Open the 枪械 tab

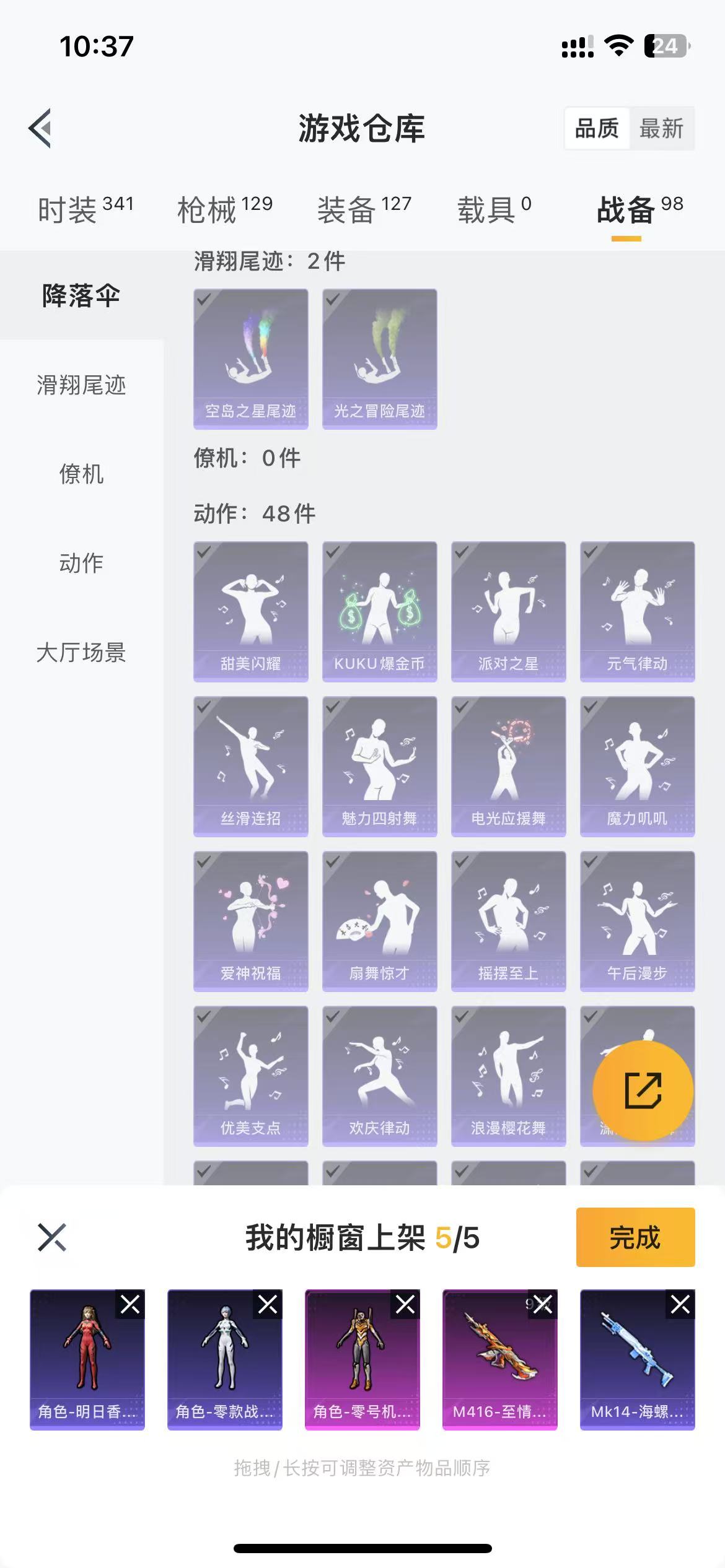coord(224,209)
